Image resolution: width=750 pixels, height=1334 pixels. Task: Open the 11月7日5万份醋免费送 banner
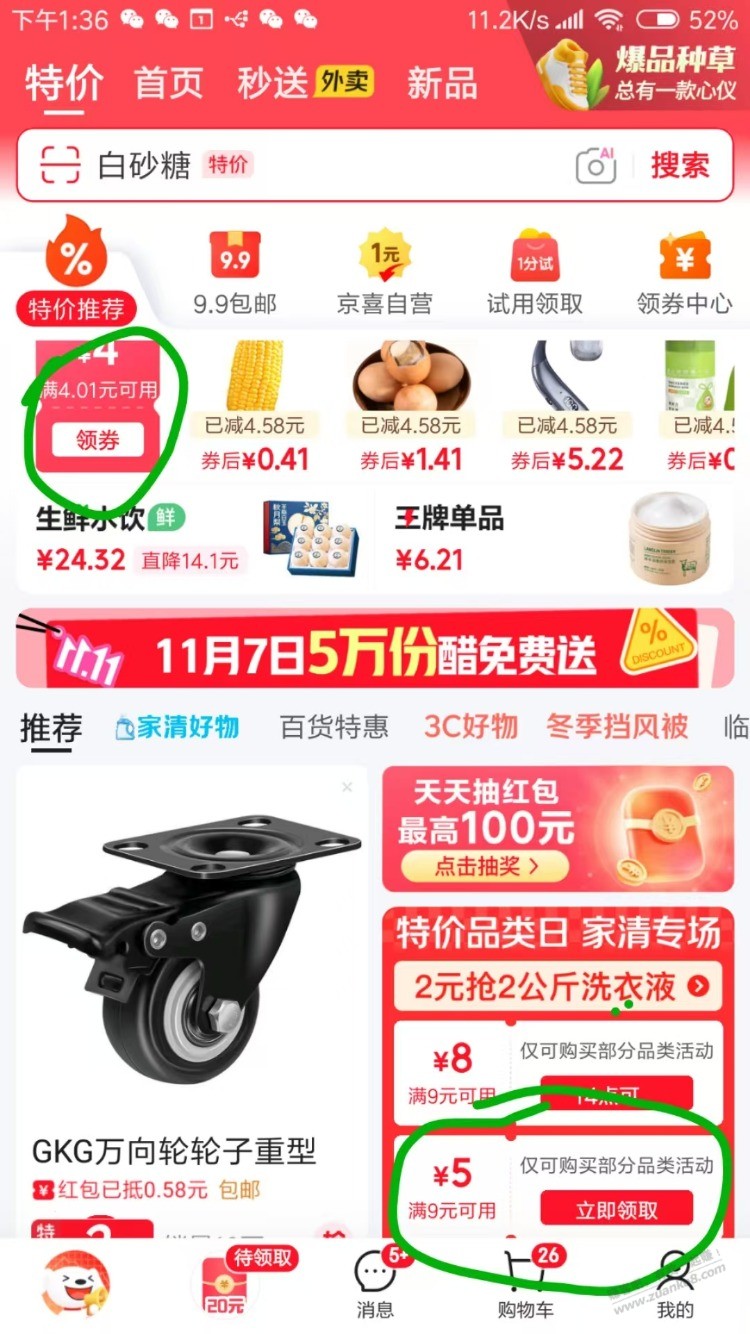tap(375, 648)
